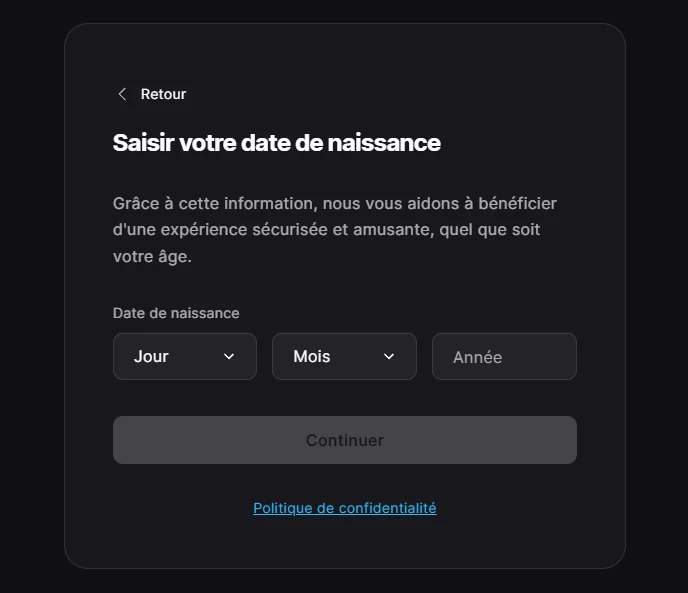Tap the Continuer button
Image resolution: width=688 pixels, height=593 pixels.
(x=344, y=440)
